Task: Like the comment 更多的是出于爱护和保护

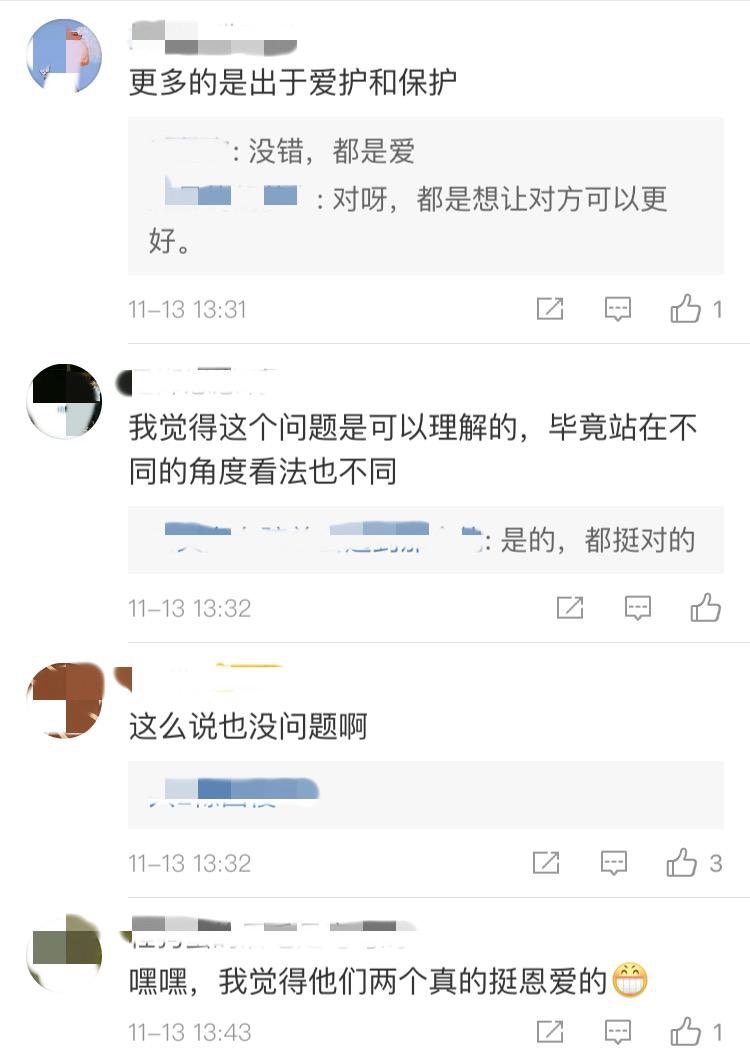Action: tap(686, 309)
